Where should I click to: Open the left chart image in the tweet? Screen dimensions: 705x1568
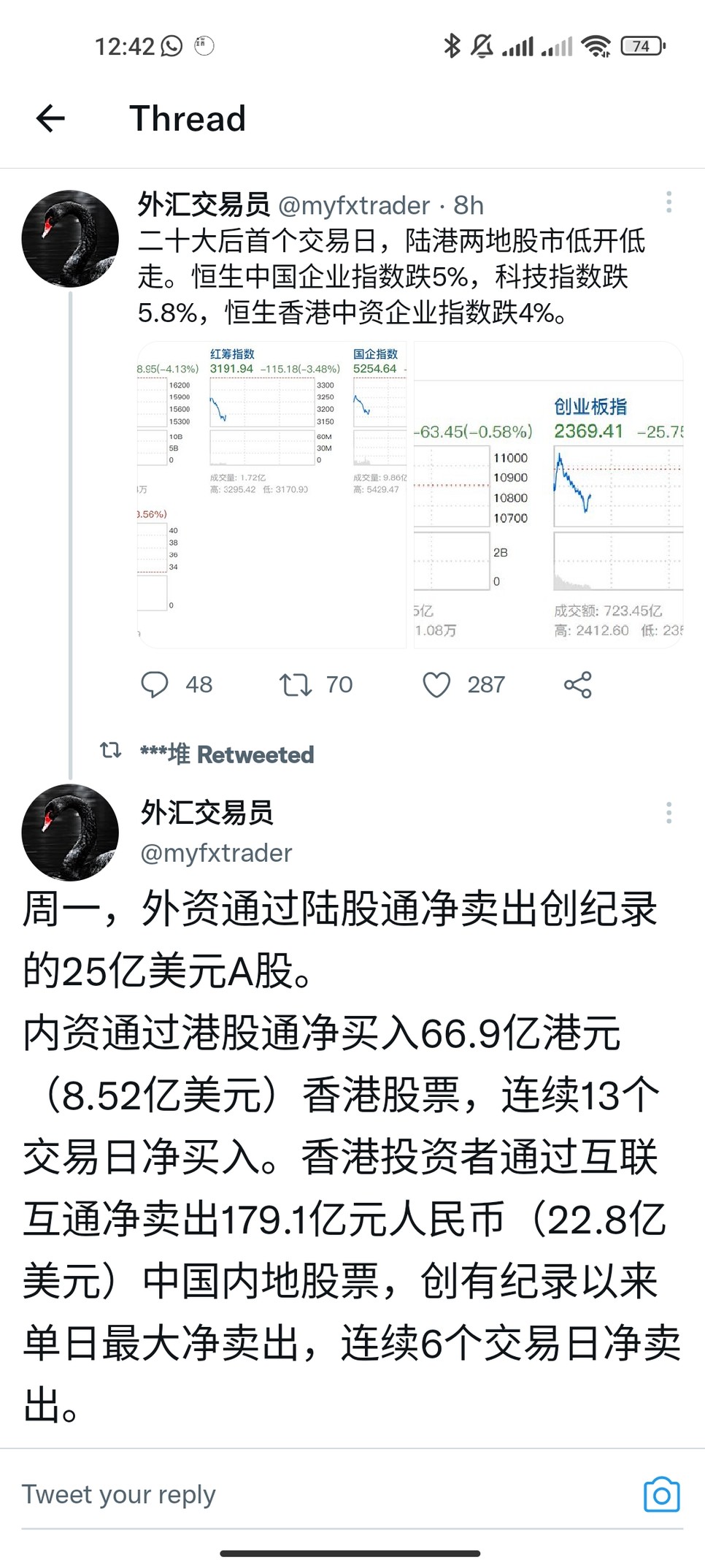coord(271,494)
